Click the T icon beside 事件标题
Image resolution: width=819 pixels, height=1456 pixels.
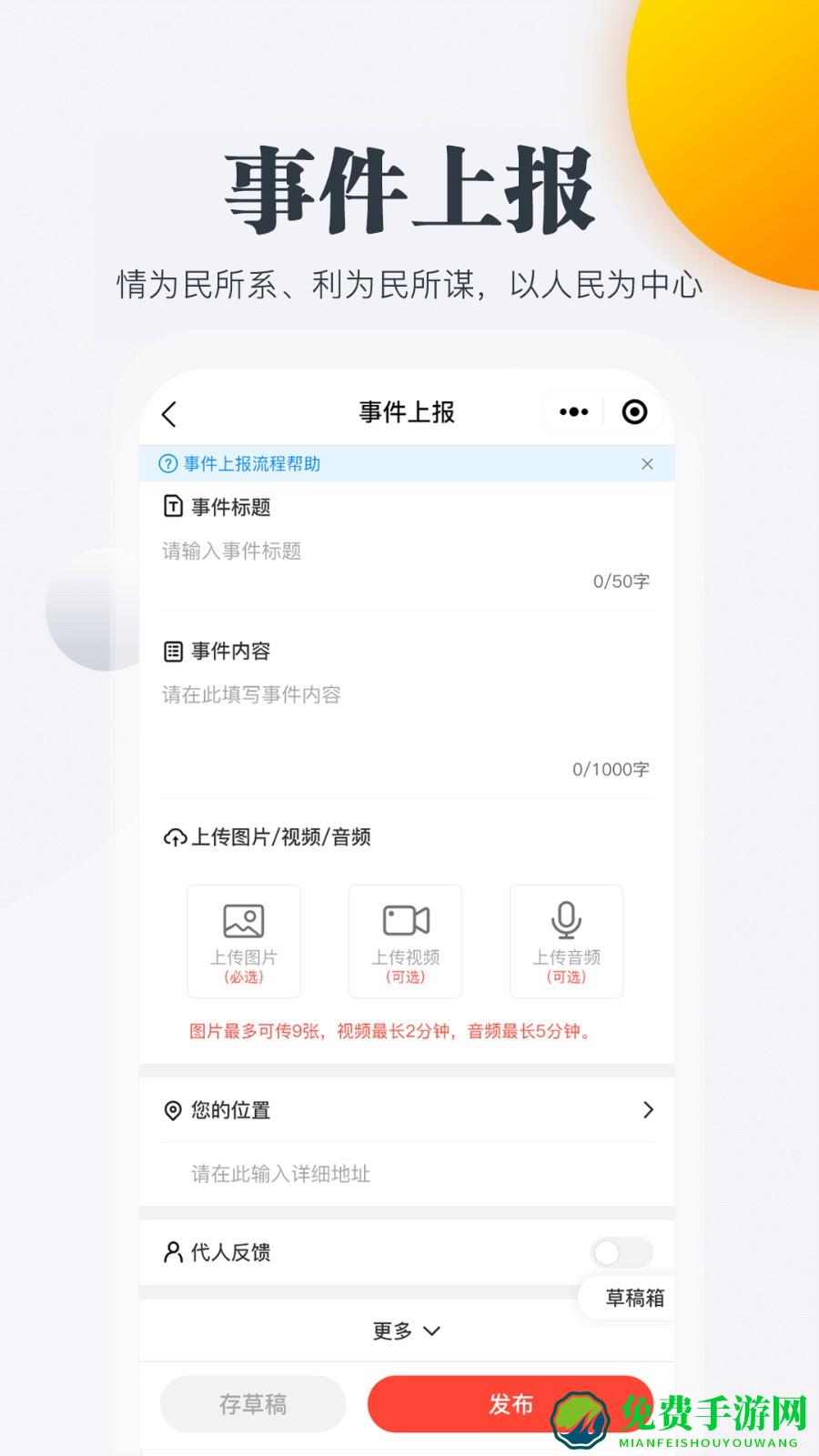pyautogui.click(x=172, y=507)
